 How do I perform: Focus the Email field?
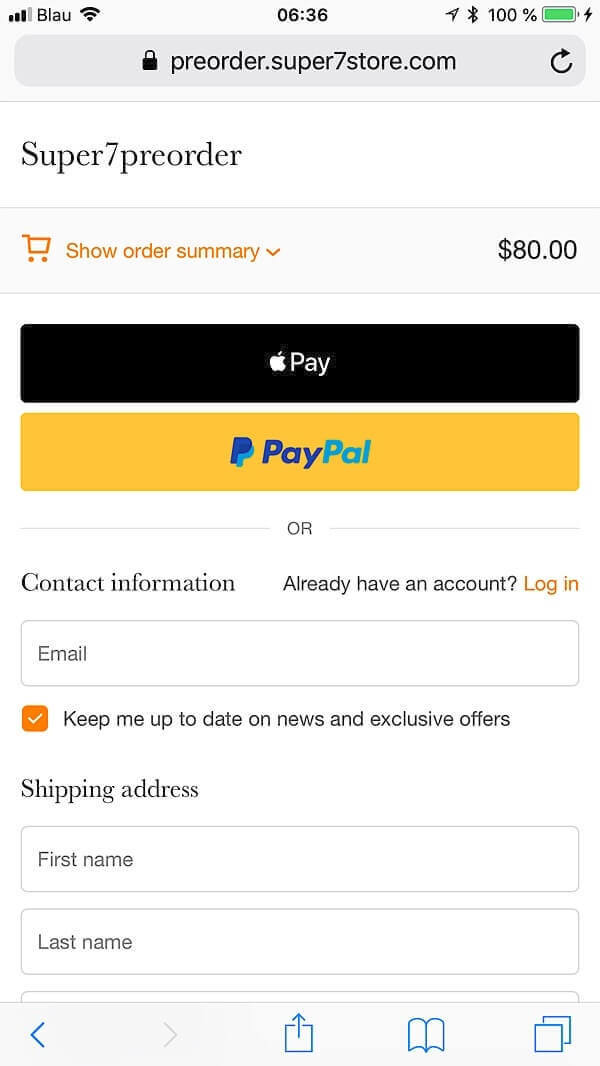[300, 653]
